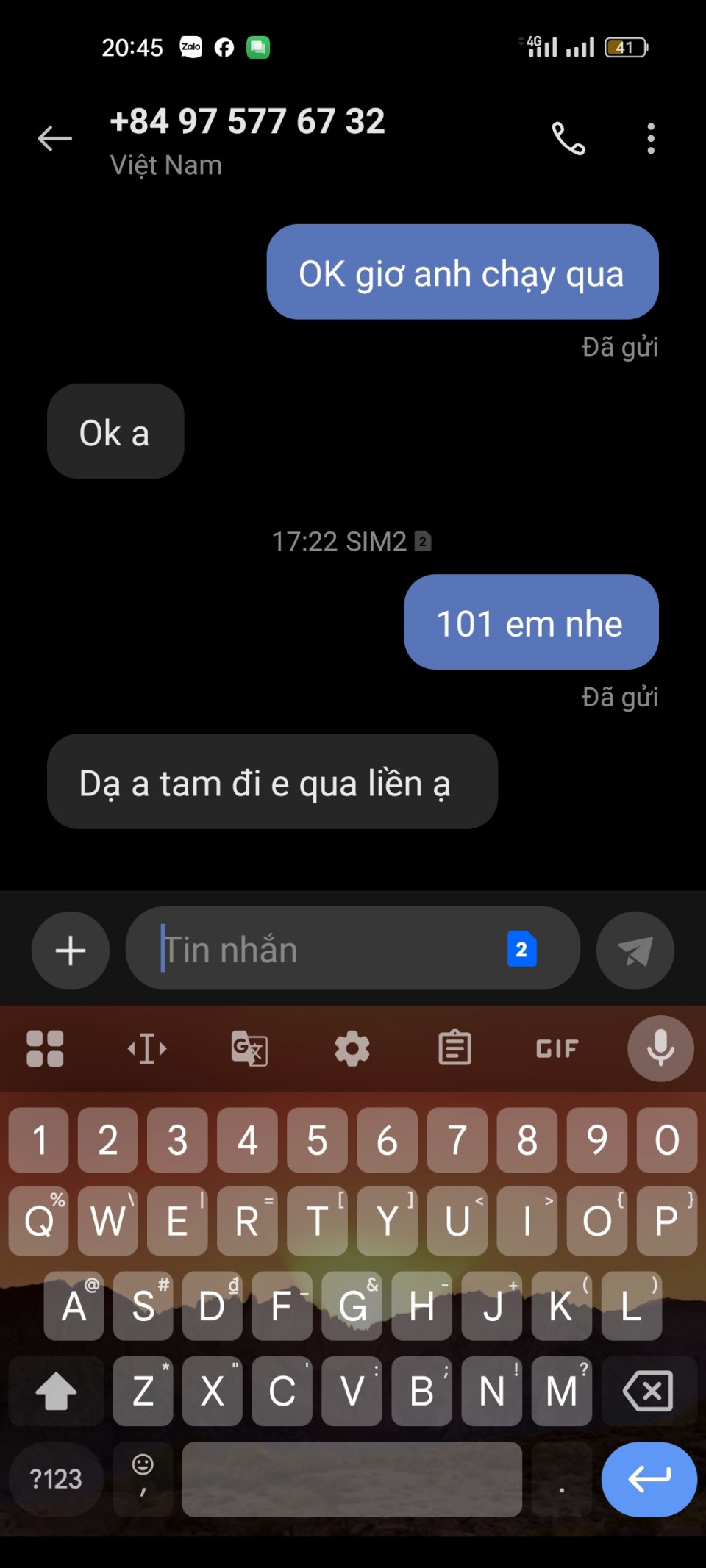Open the keyboard's translate tool

[x=249, y=1048]
